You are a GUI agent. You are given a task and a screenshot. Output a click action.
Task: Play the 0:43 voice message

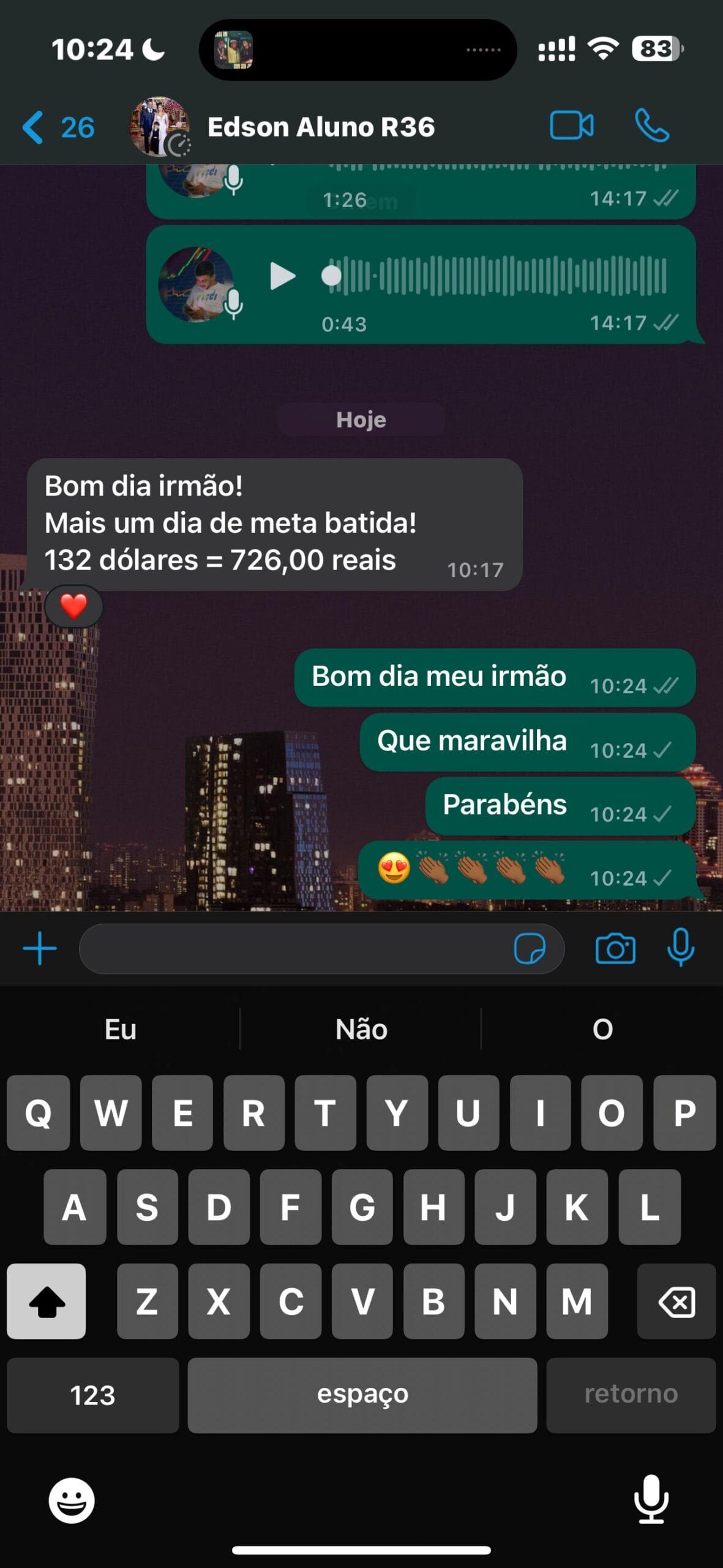282,276
